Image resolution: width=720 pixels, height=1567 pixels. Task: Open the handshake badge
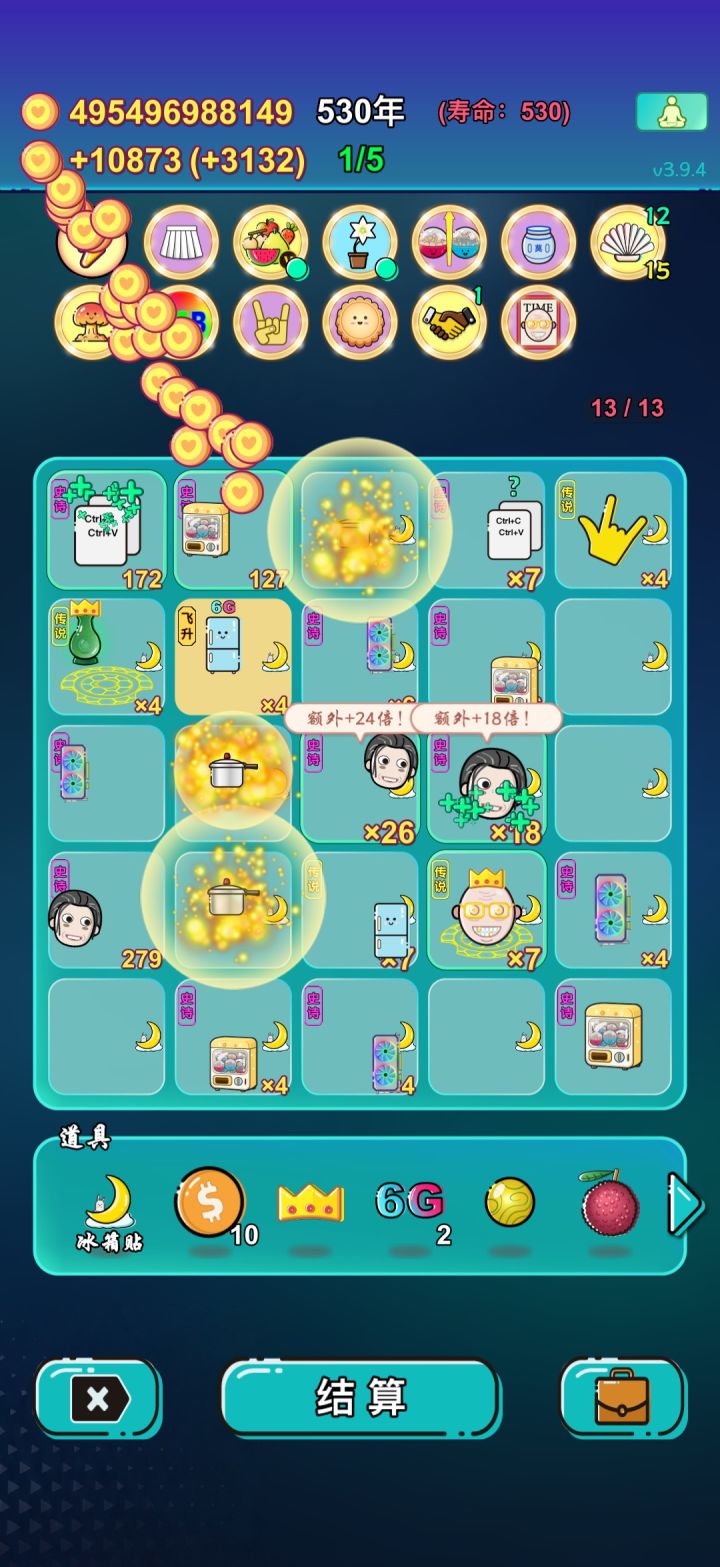pos(449,322)
